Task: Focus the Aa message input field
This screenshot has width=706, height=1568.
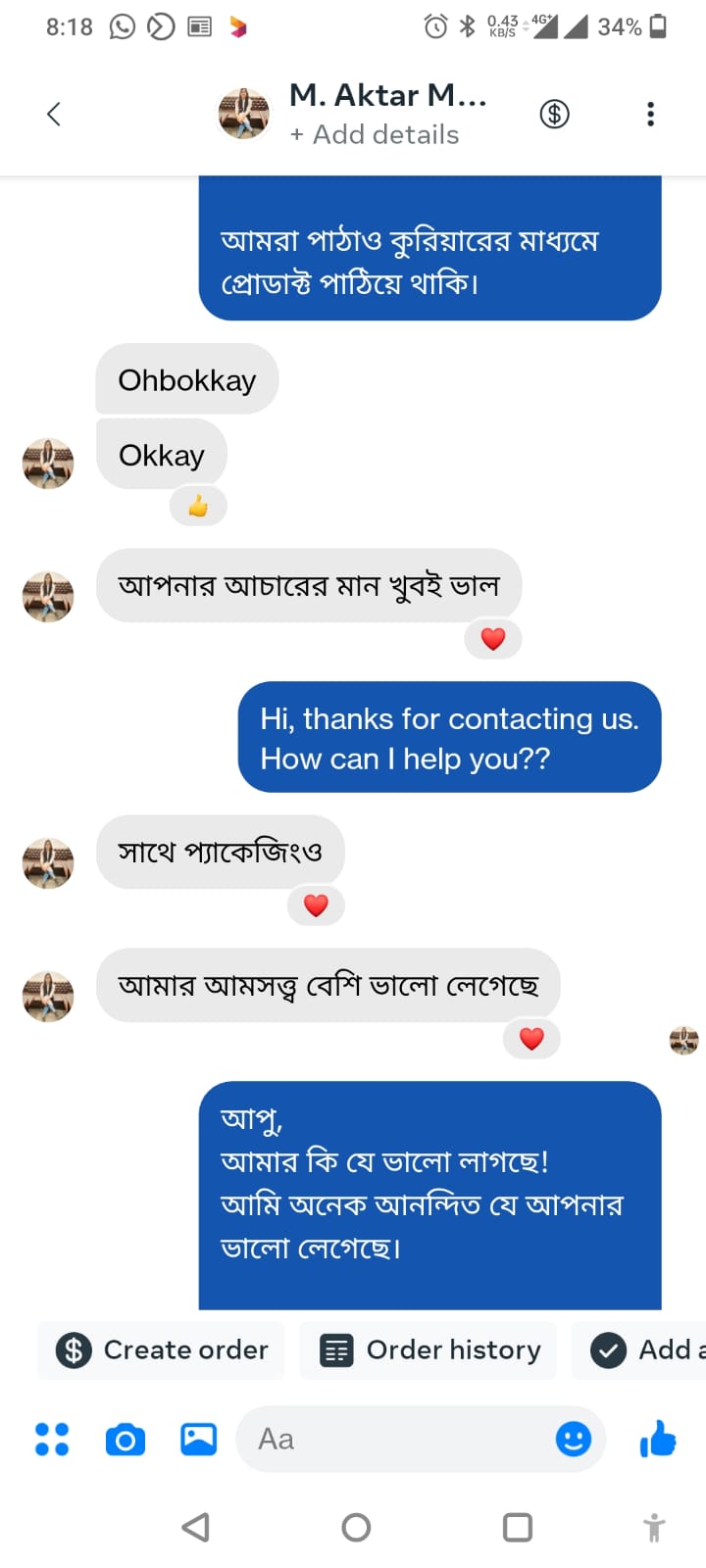Action: pos(392,1440)
